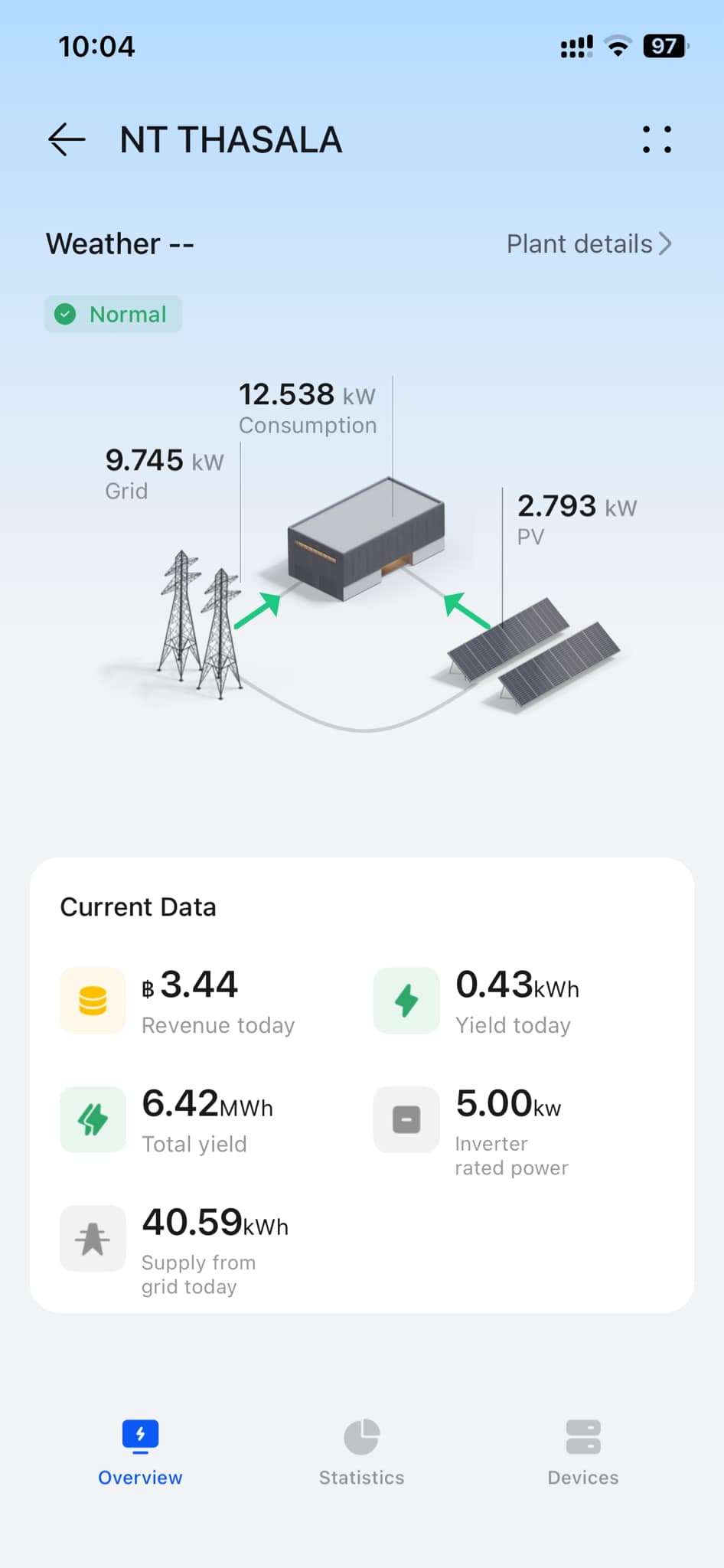The image size is (724, 1568).
Task: Tap the Yield today lightning icon
Action: (x=405, y=1000)
